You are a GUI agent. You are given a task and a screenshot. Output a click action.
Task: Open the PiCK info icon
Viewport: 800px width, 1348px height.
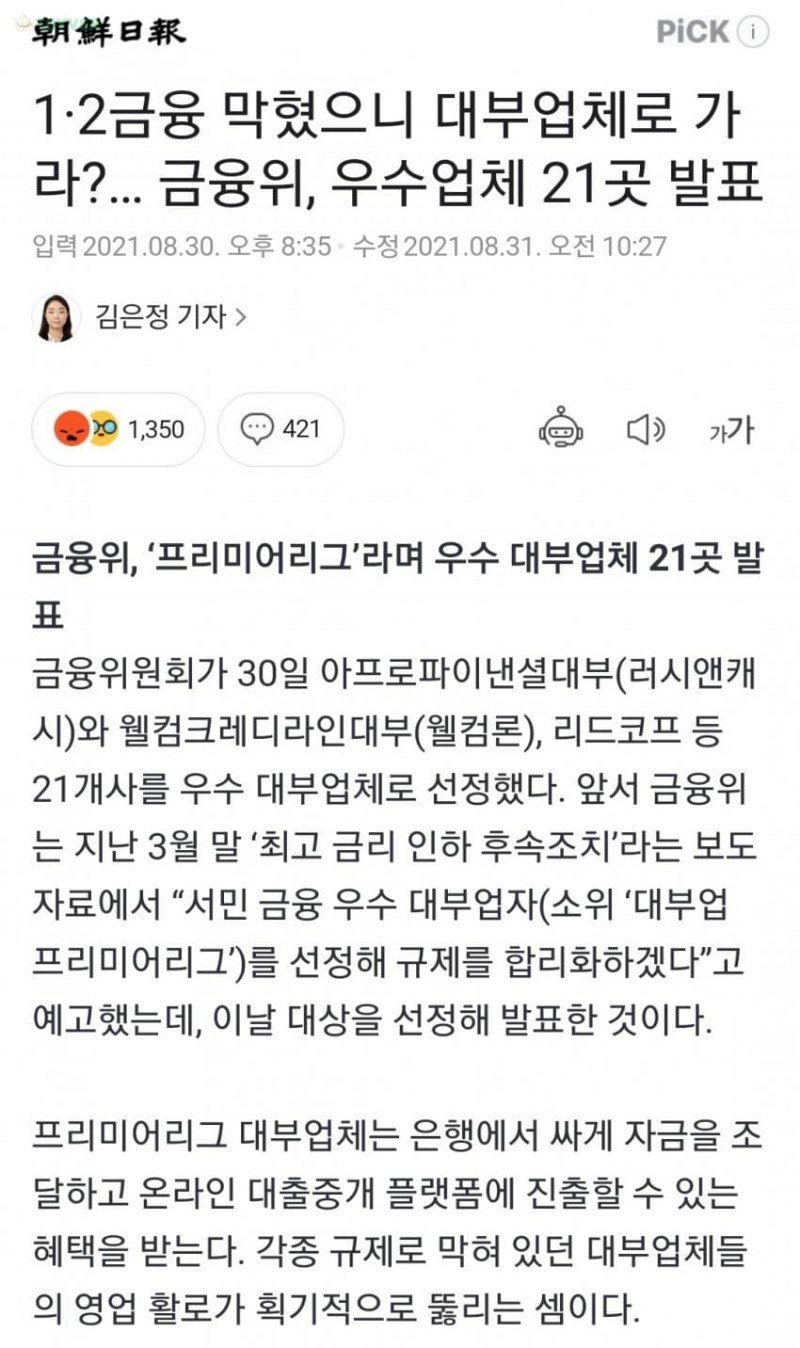tap(753, 32)
